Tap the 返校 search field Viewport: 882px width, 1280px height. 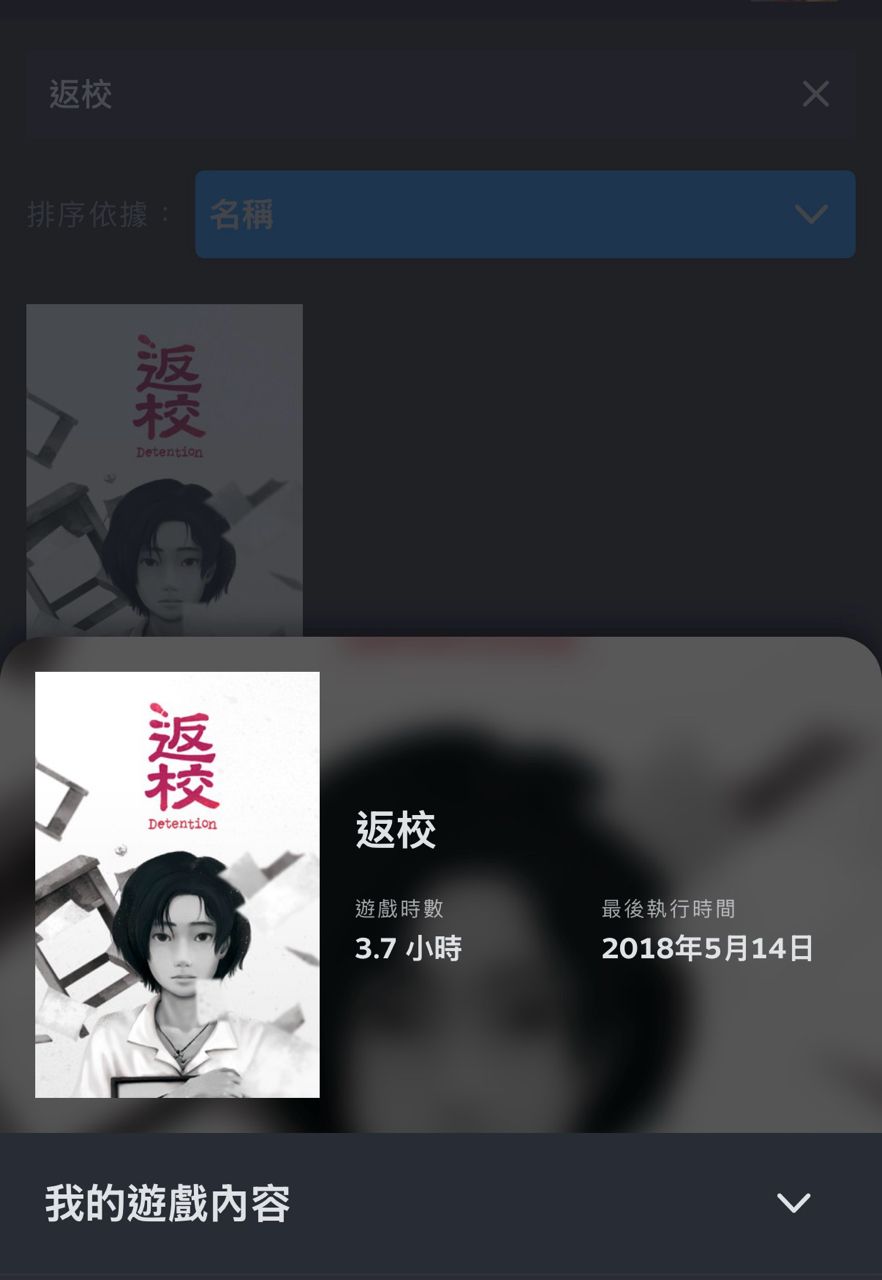point(400,95)
